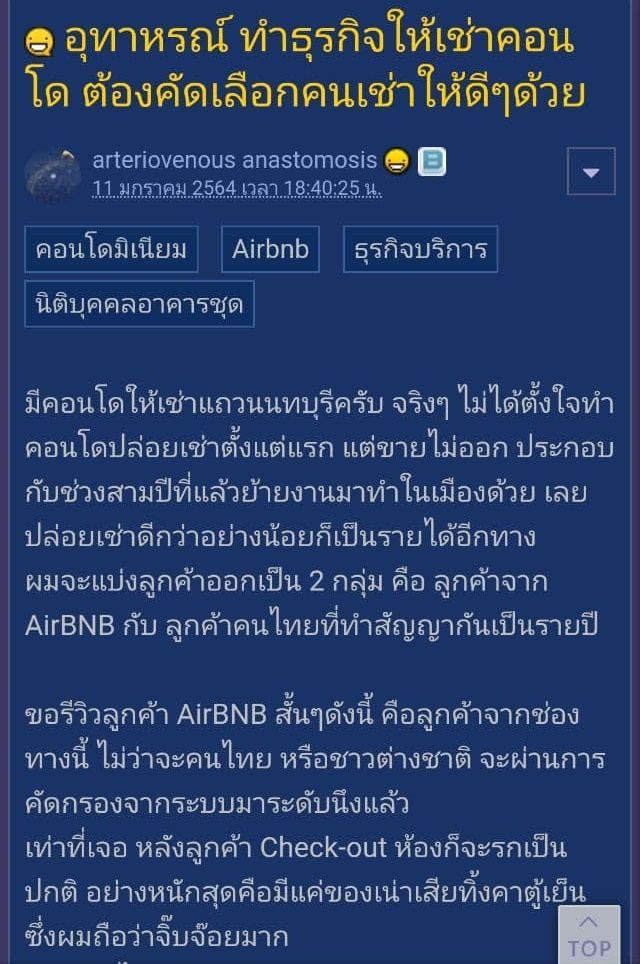This screenshot has height=964, width=640.
Task: Select the Airbnb tag
Action: 270,249
